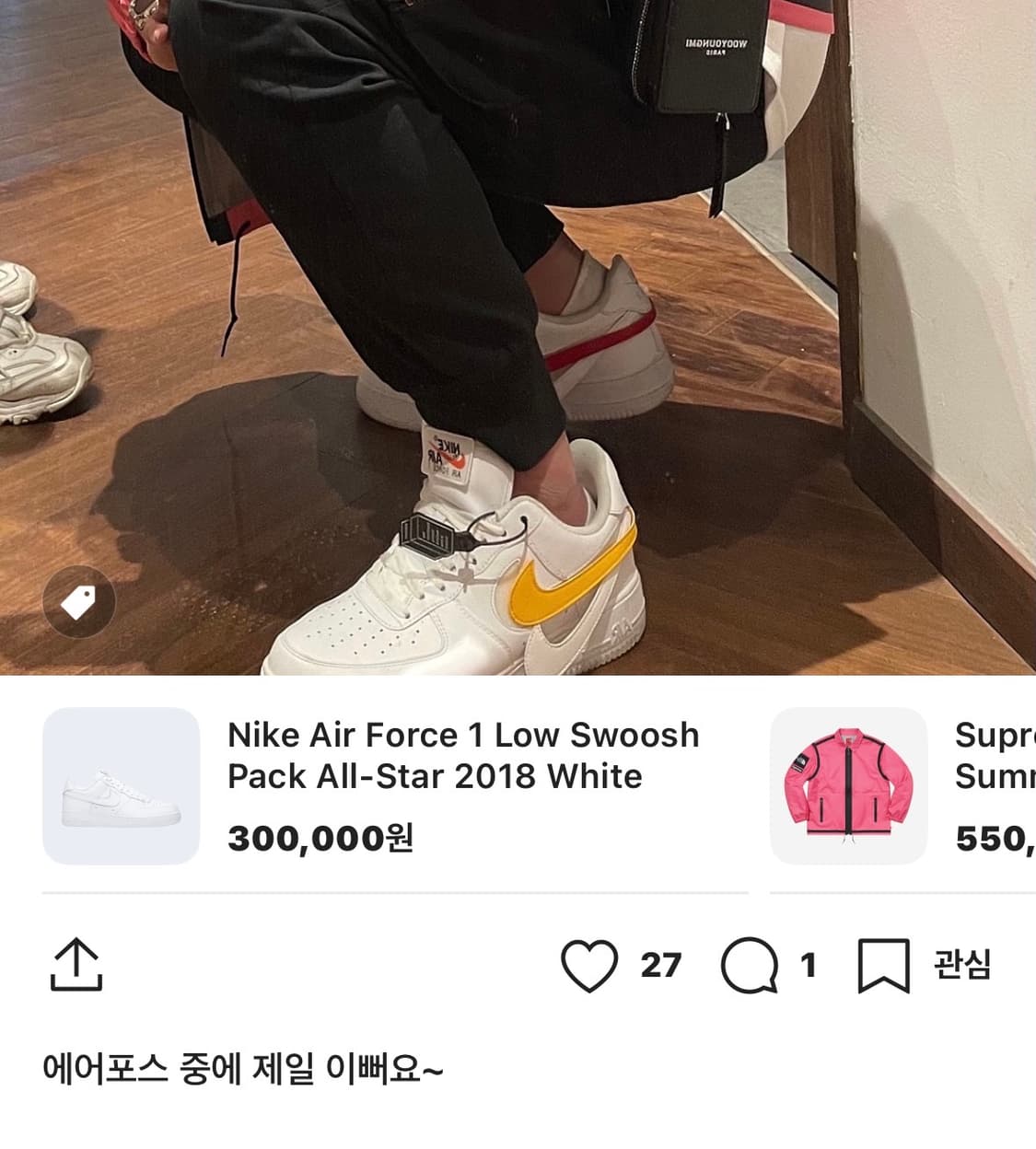Click the comment count showing 1
This screenshot has height=1149, width=1036.
[809, 965]
